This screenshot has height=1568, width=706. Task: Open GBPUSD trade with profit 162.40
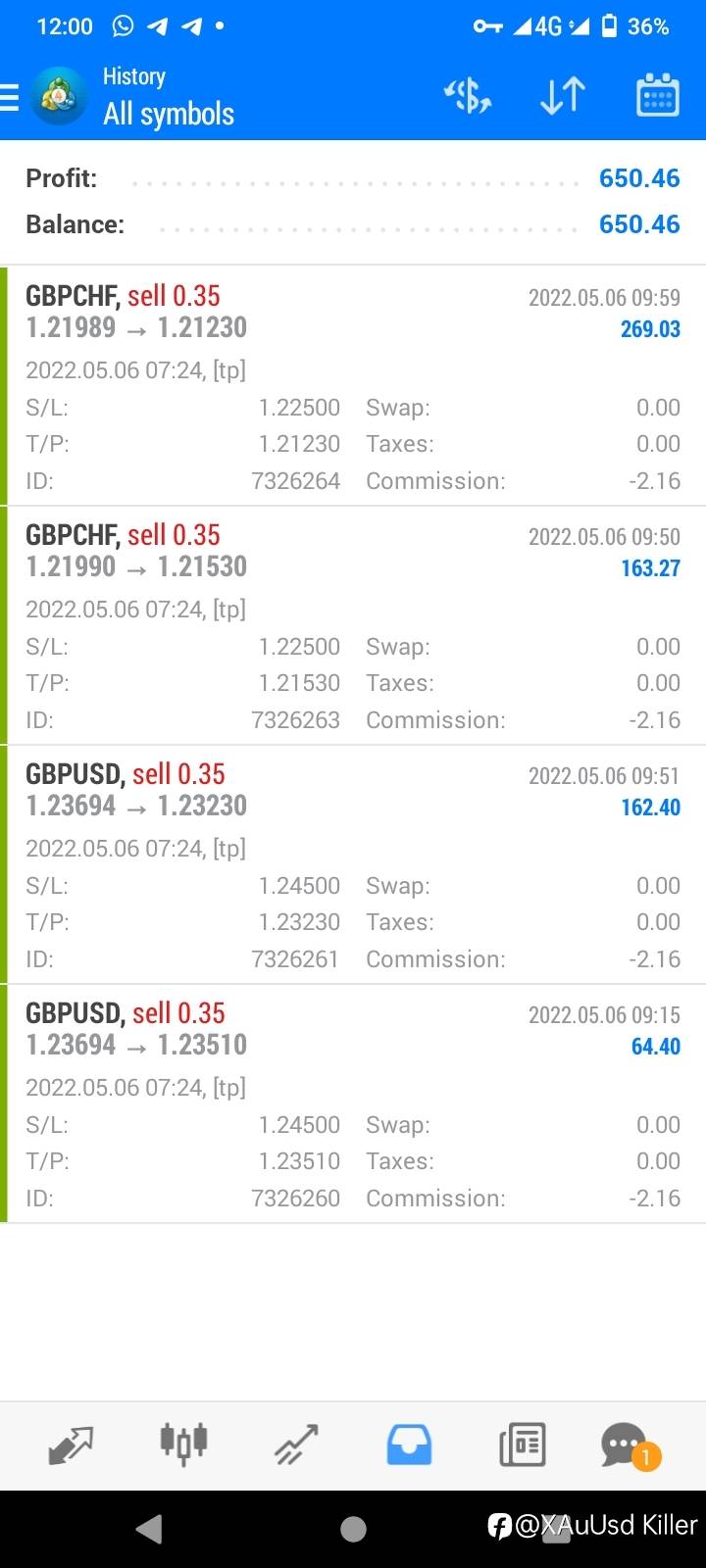coord(353,864)
